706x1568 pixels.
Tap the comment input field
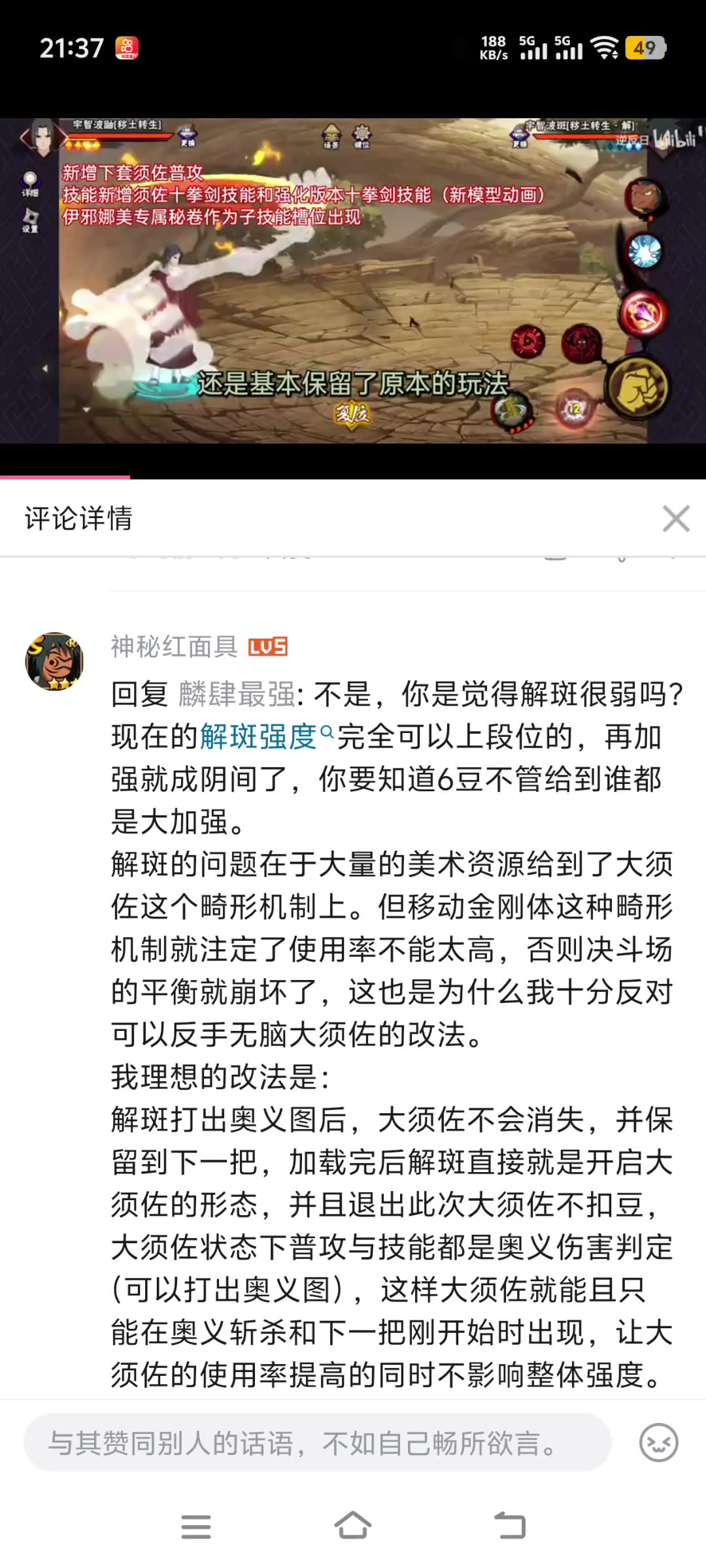pos(318,1443)
